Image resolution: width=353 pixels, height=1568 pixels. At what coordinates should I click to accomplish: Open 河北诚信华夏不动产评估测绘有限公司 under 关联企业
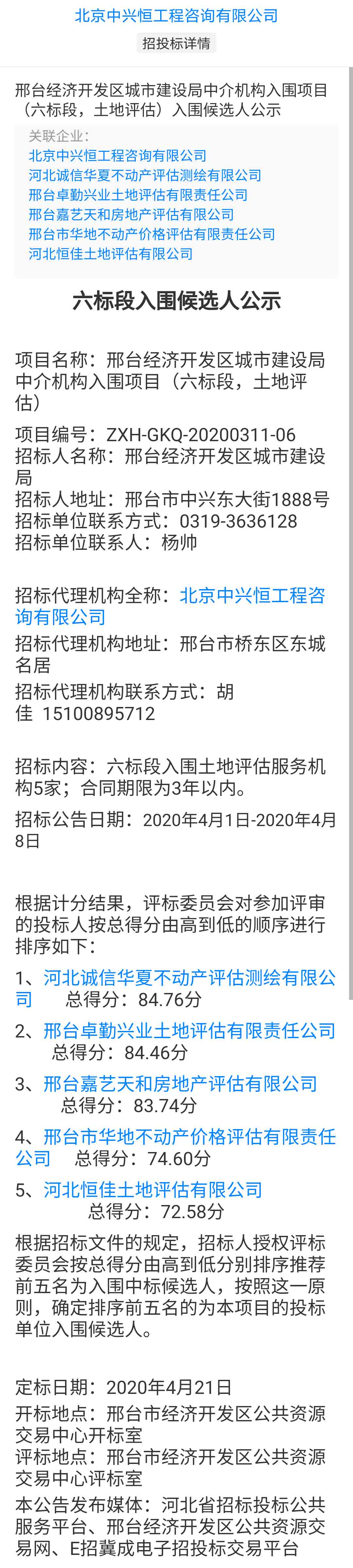coord(144,175)
